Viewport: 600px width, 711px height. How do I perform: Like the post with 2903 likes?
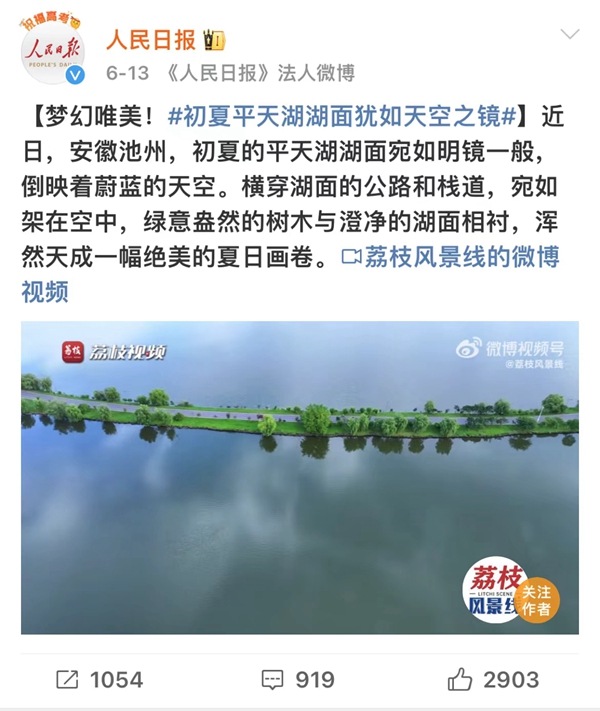pyautogui.click(x=493, y=680)
